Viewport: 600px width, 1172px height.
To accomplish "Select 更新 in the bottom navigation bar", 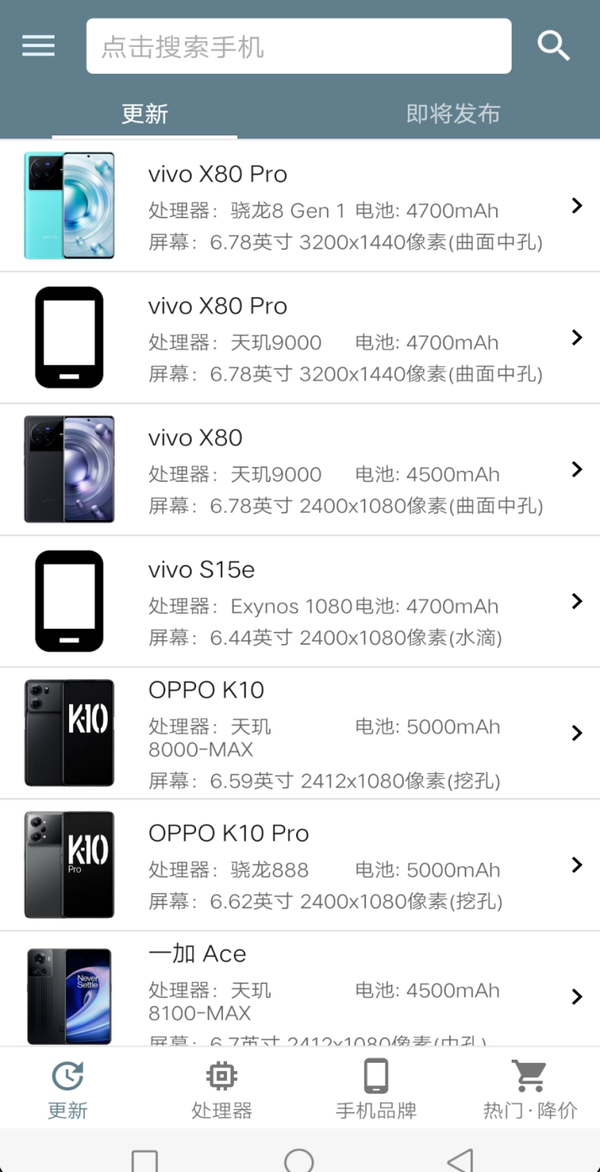I will pyautogui.click(x=68, y=1088).
